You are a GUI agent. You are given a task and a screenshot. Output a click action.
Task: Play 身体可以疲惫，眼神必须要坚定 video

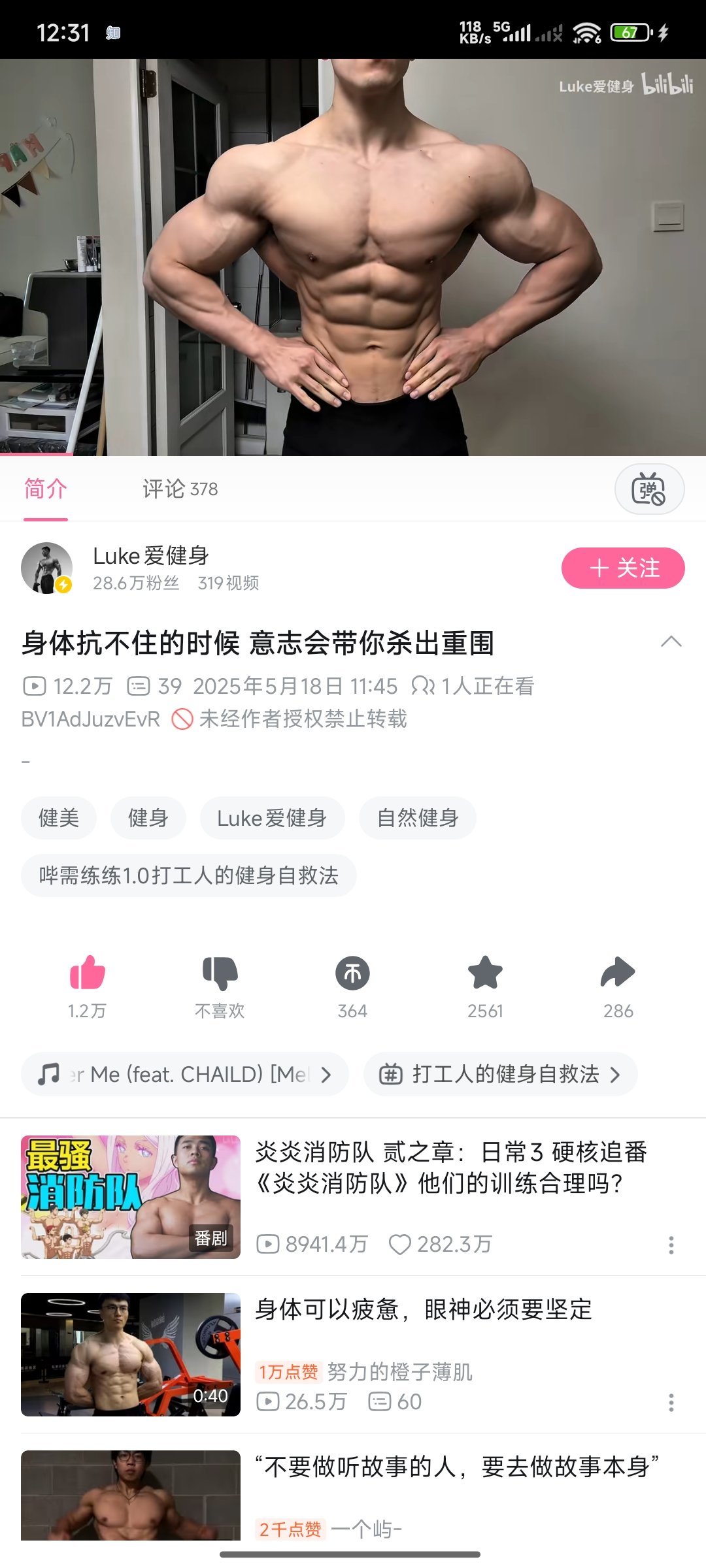(131, 1354)
